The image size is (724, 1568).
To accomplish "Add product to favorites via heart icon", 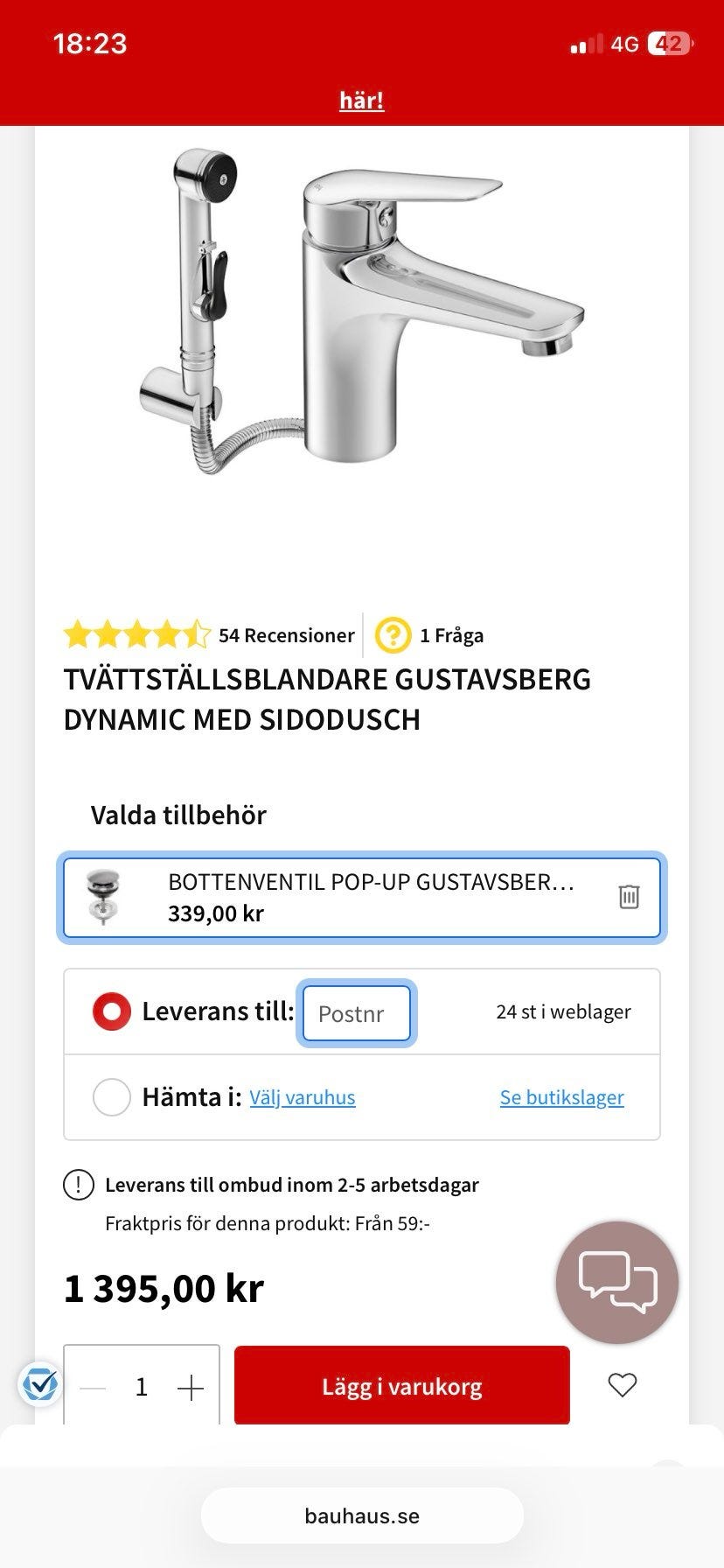I will pyautogui.click(x=622, y=1385).
